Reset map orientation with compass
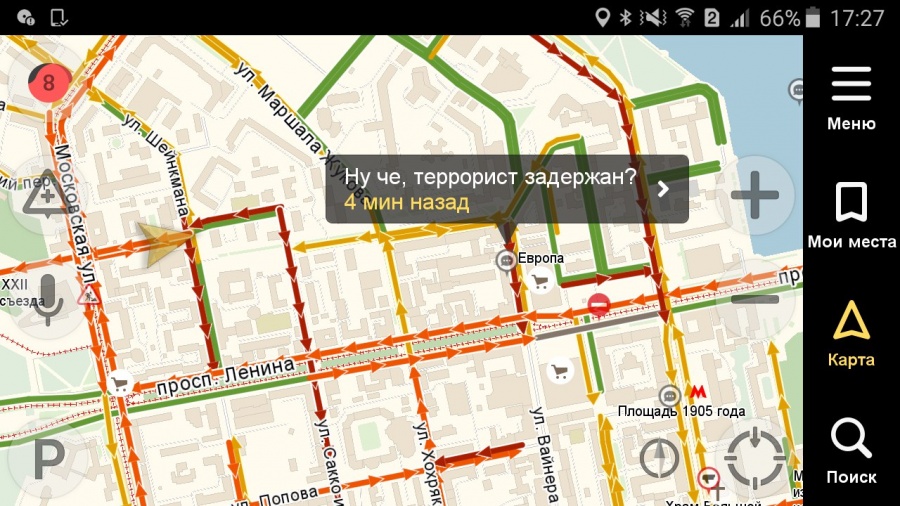Image resolution: width=900 pixels, height=506 pixels. pos(659,459)
